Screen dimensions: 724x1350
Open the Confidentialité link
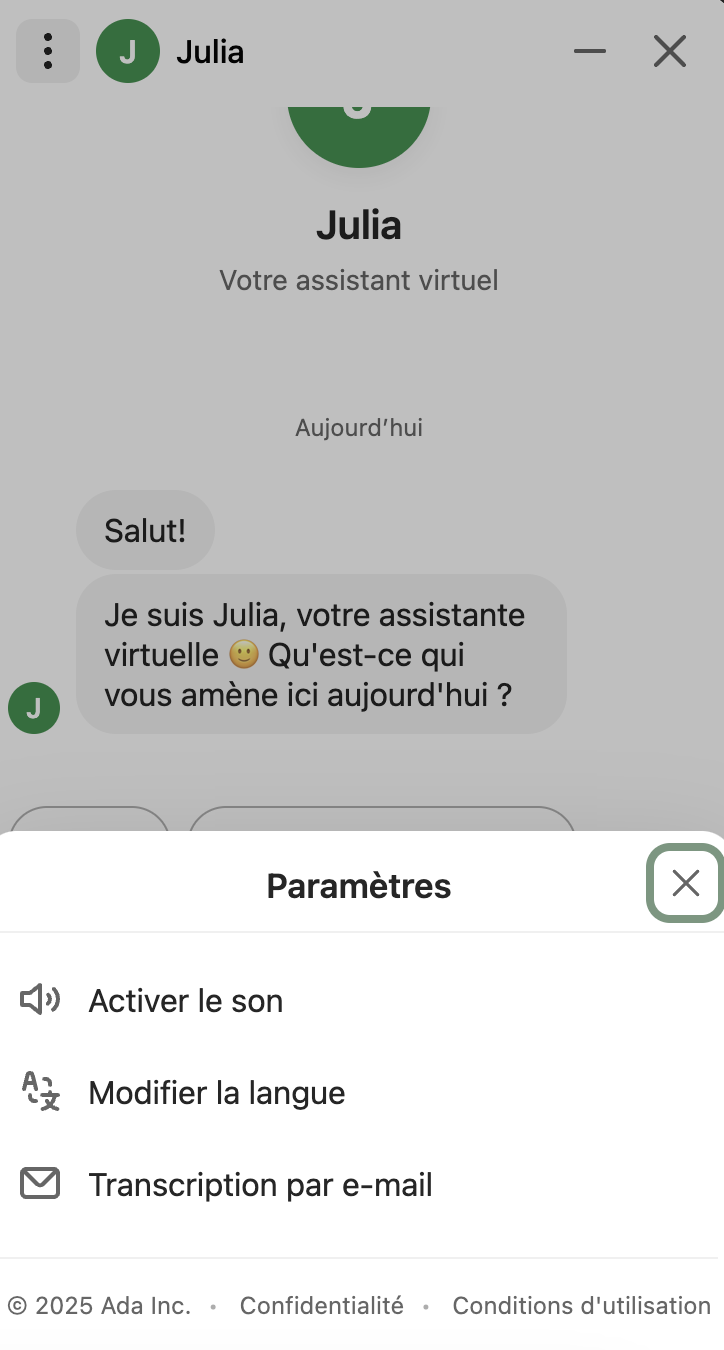322,1305
